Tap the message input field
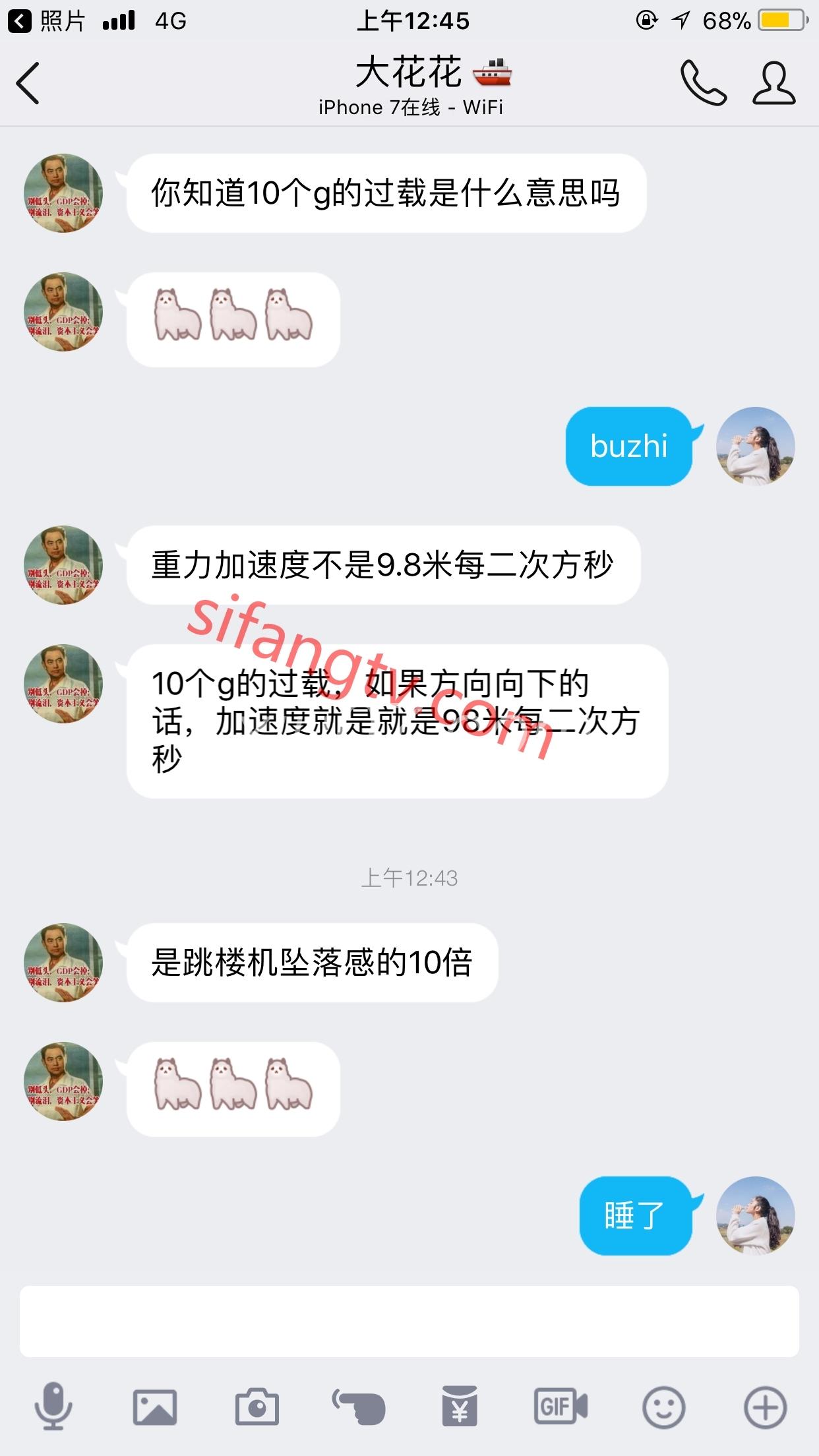The image size is (819, 1456). [409, 1321]
